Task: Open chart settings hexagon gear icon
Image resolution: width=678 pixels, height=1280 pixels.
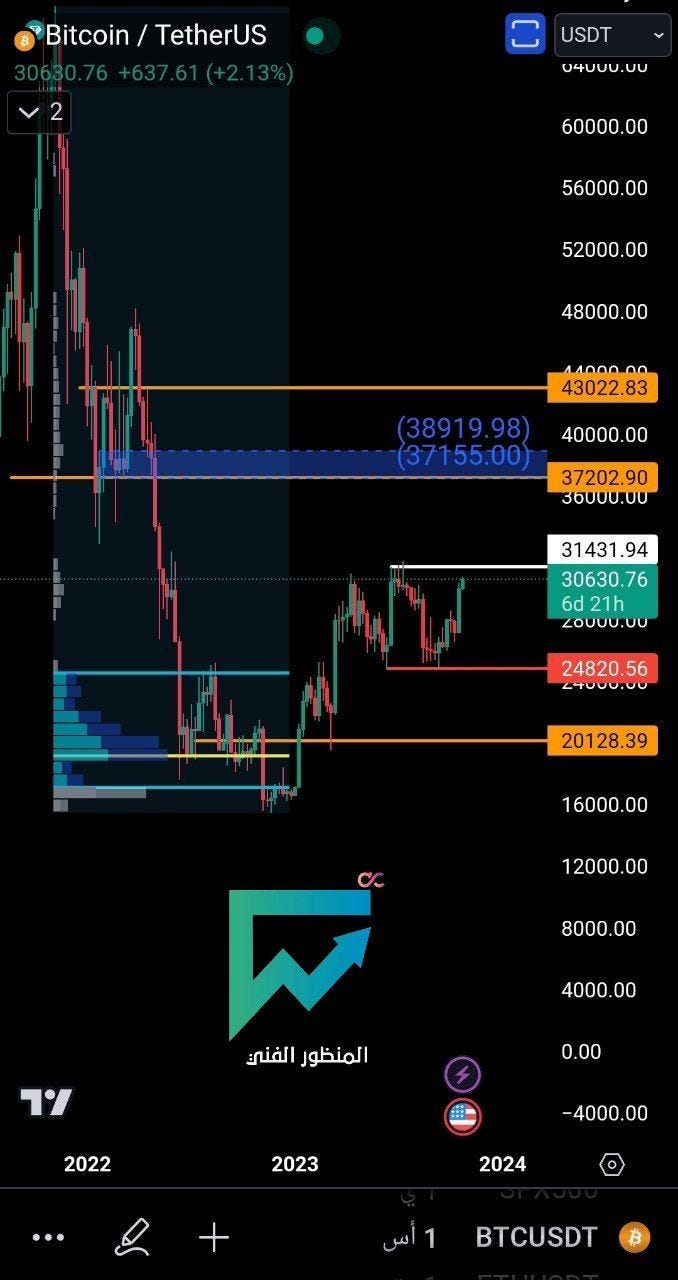Action: coord(612,1164)
